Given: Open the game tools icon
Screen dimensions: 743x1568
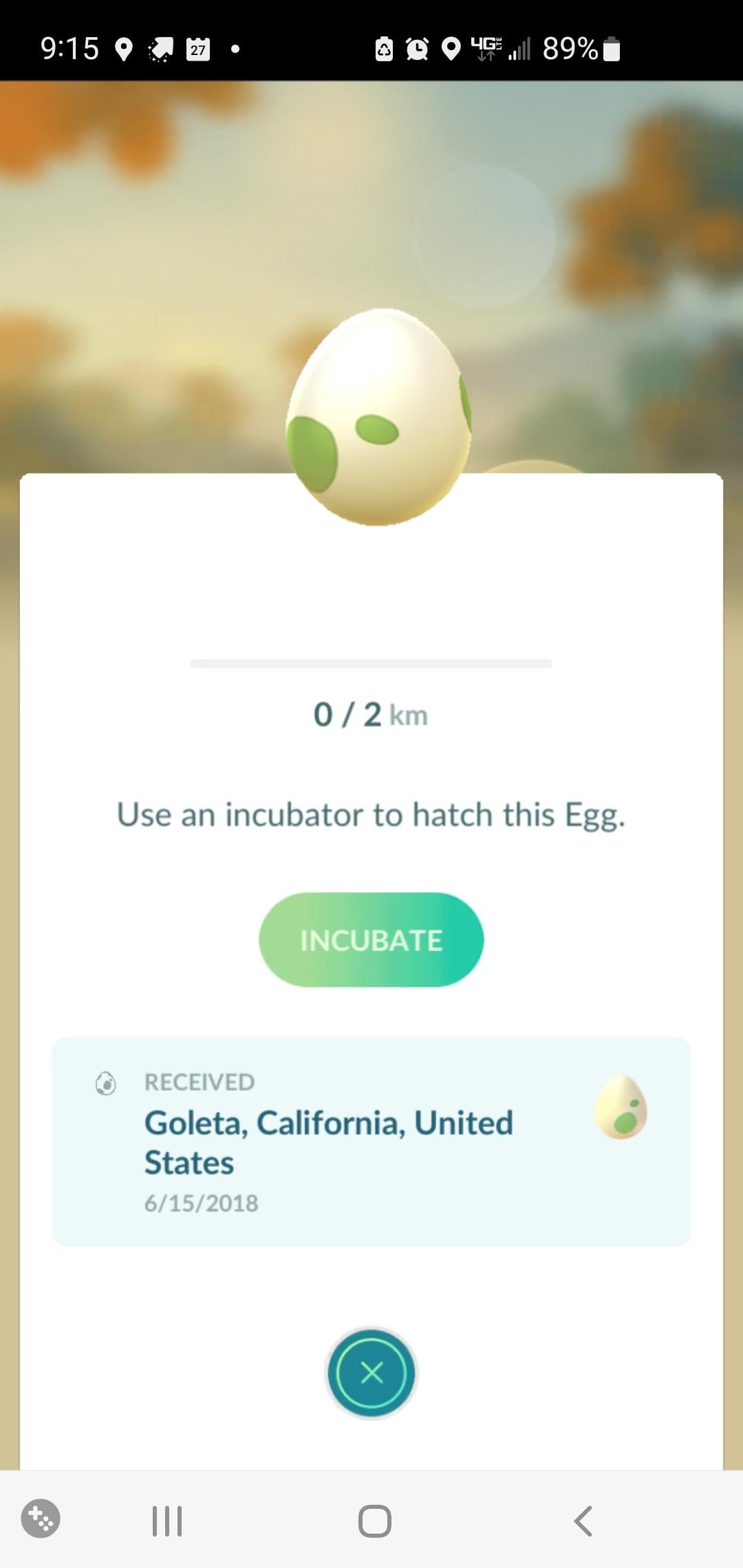Looking at the screenshot, I should 41,1518.
